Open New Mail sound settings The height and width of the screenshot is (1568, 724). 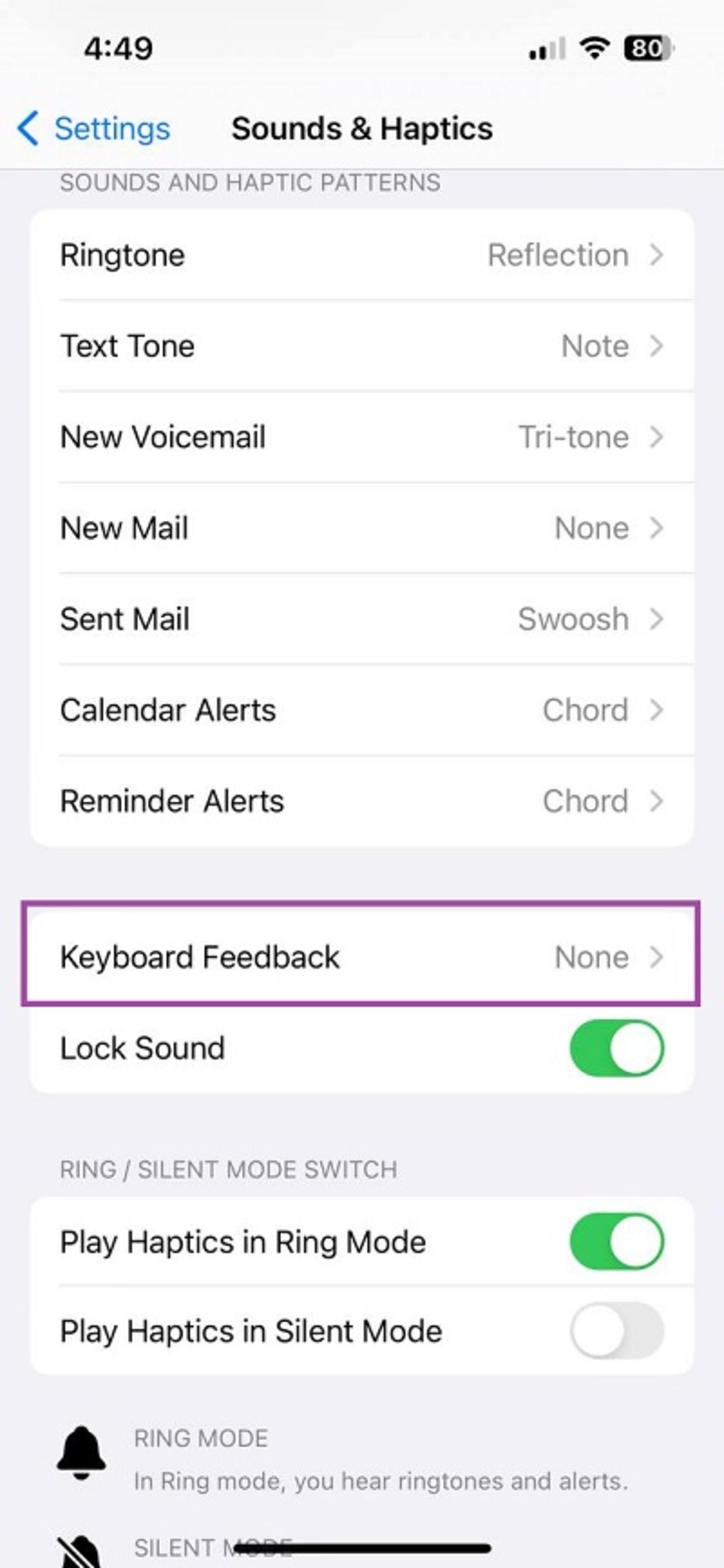click(361, 528)
